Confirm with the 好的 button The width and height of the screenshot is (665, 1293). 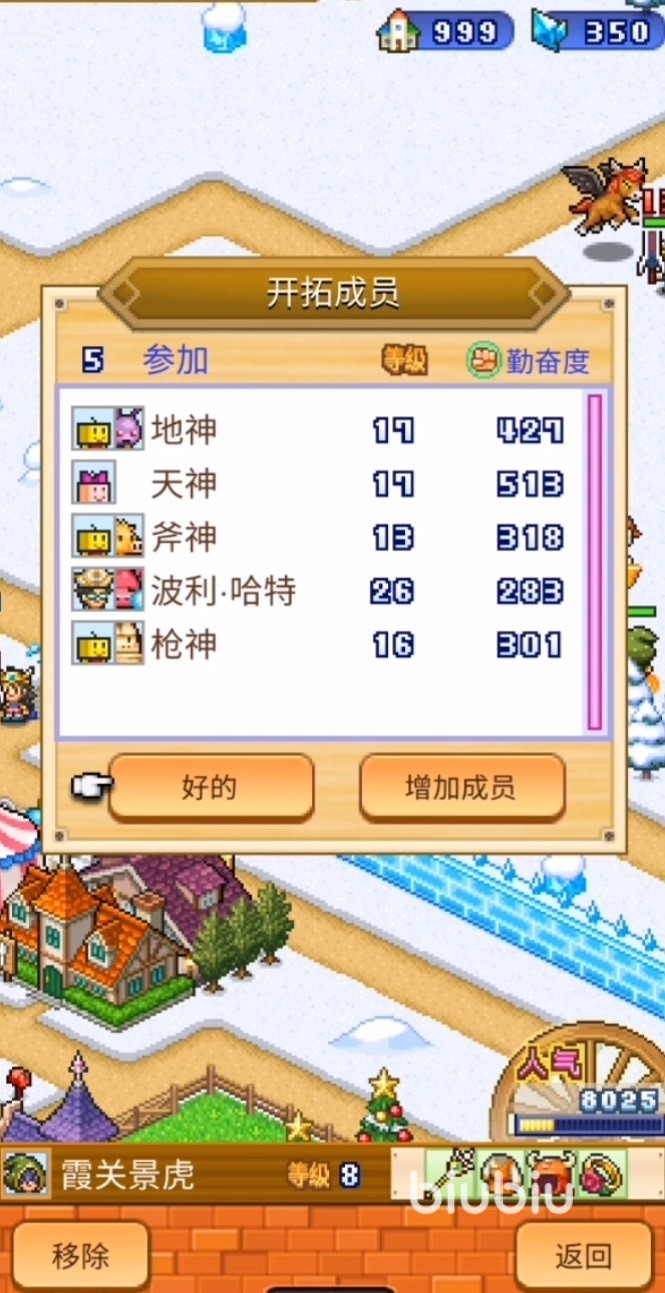210,787
